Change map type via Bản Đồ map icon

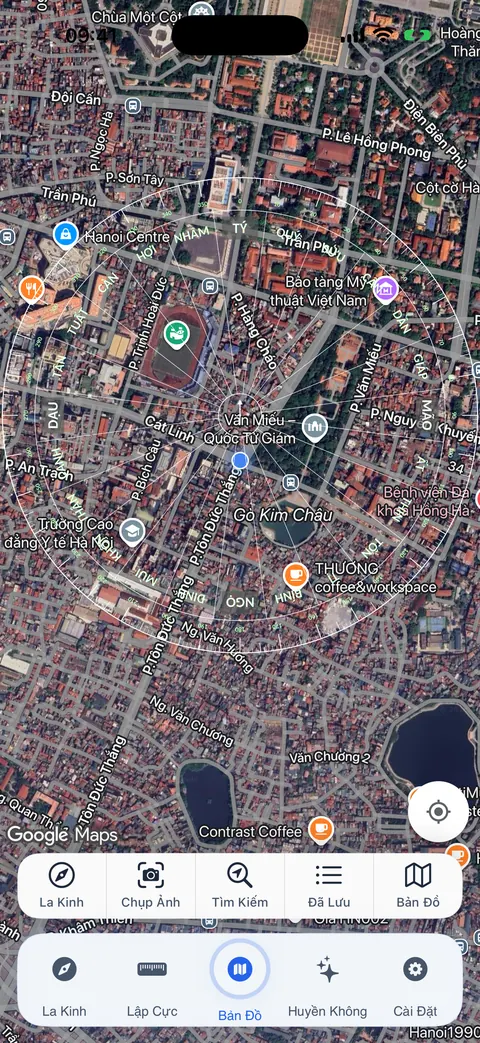pyautogui.click(x=418, y=885)
